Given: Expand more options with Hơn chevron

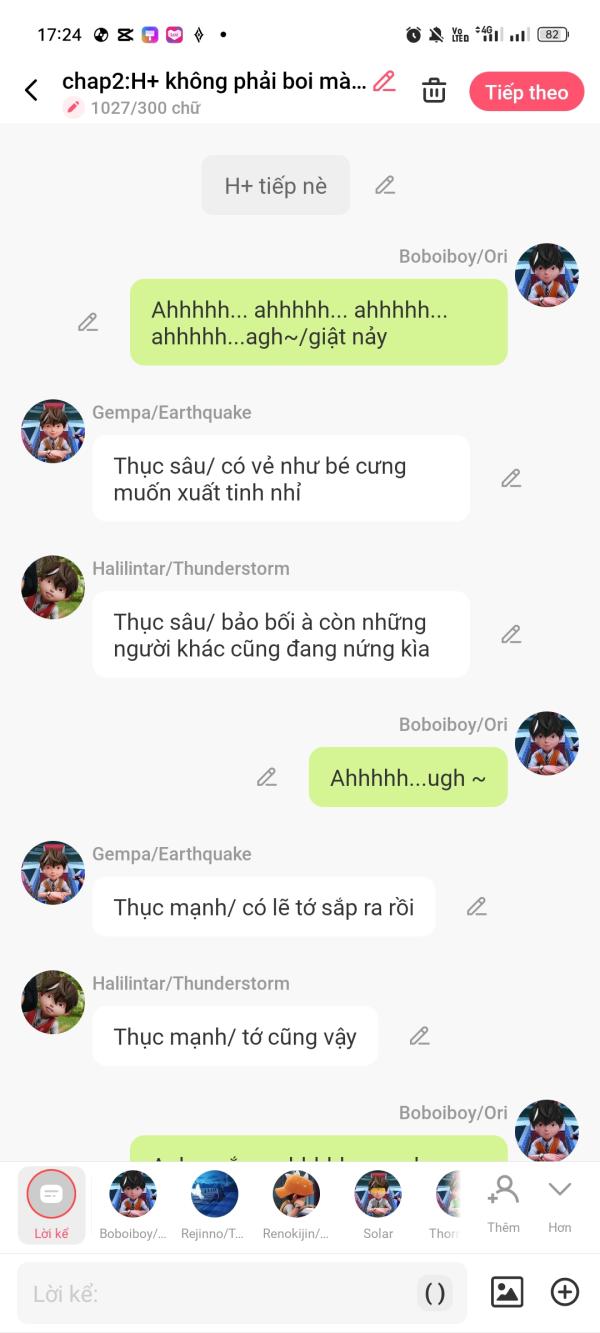Looking at the screenshot, I should pos(559,1203).
